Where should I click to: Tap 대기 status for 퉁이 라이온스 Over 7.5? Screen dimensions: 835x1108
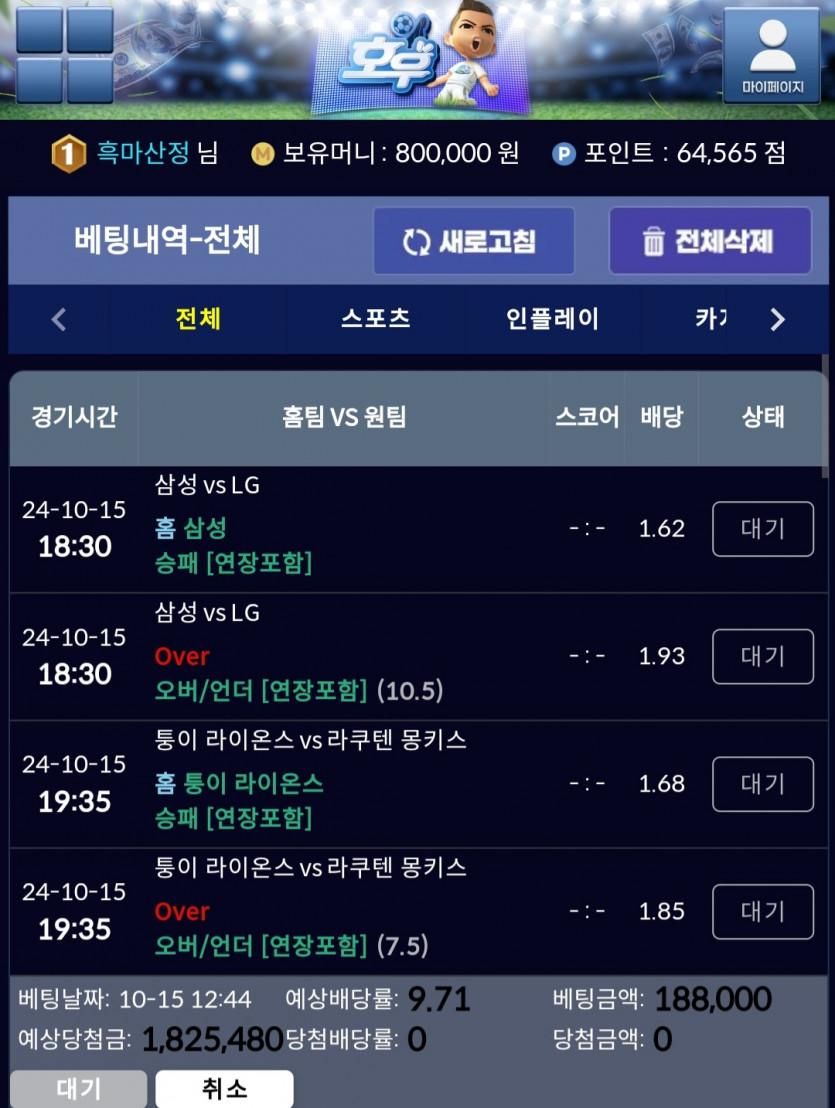coord(762,911)
